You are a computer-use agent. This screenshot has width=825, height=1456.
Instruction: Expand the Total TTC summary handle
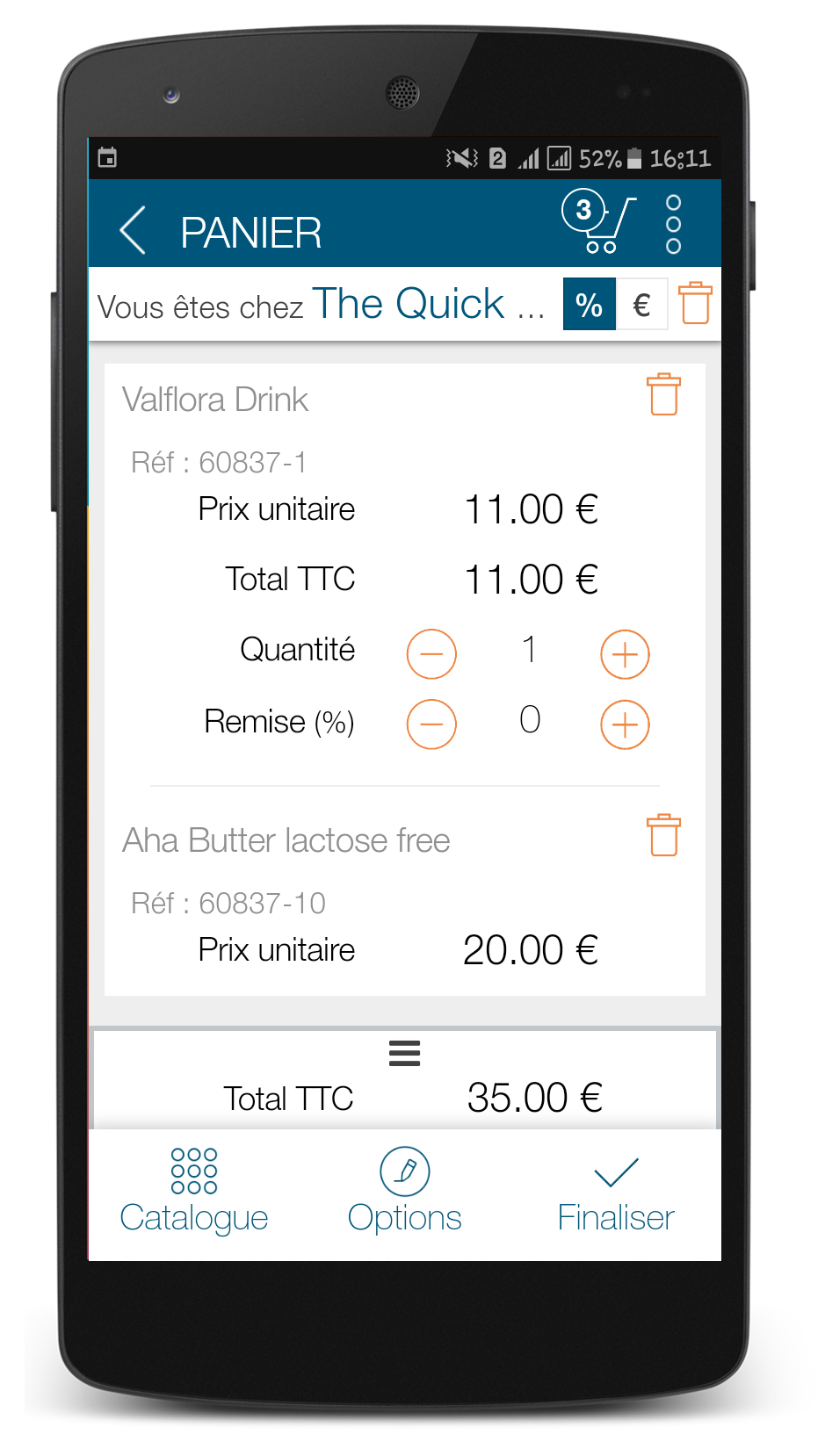(x=404, y=1053)
